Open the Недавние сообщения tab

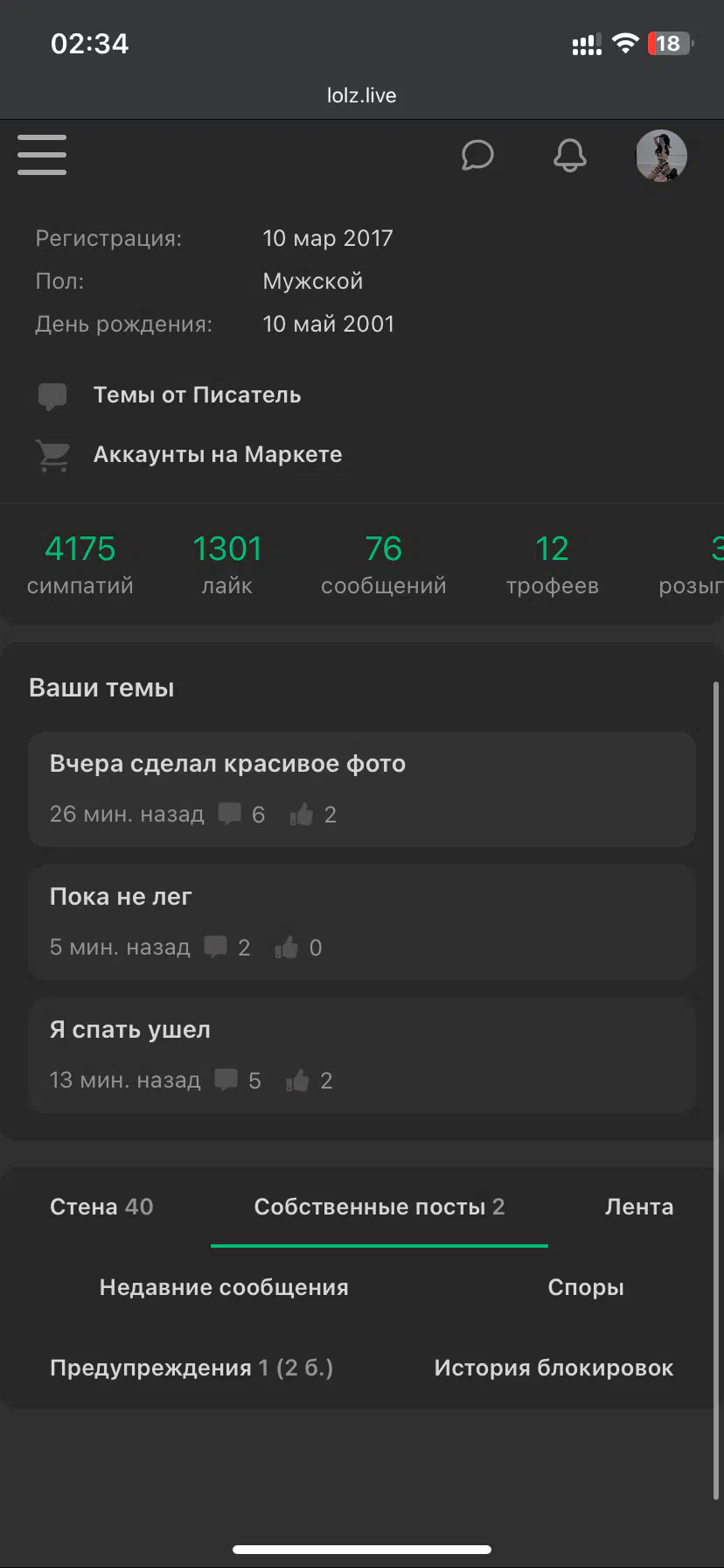224,1287
